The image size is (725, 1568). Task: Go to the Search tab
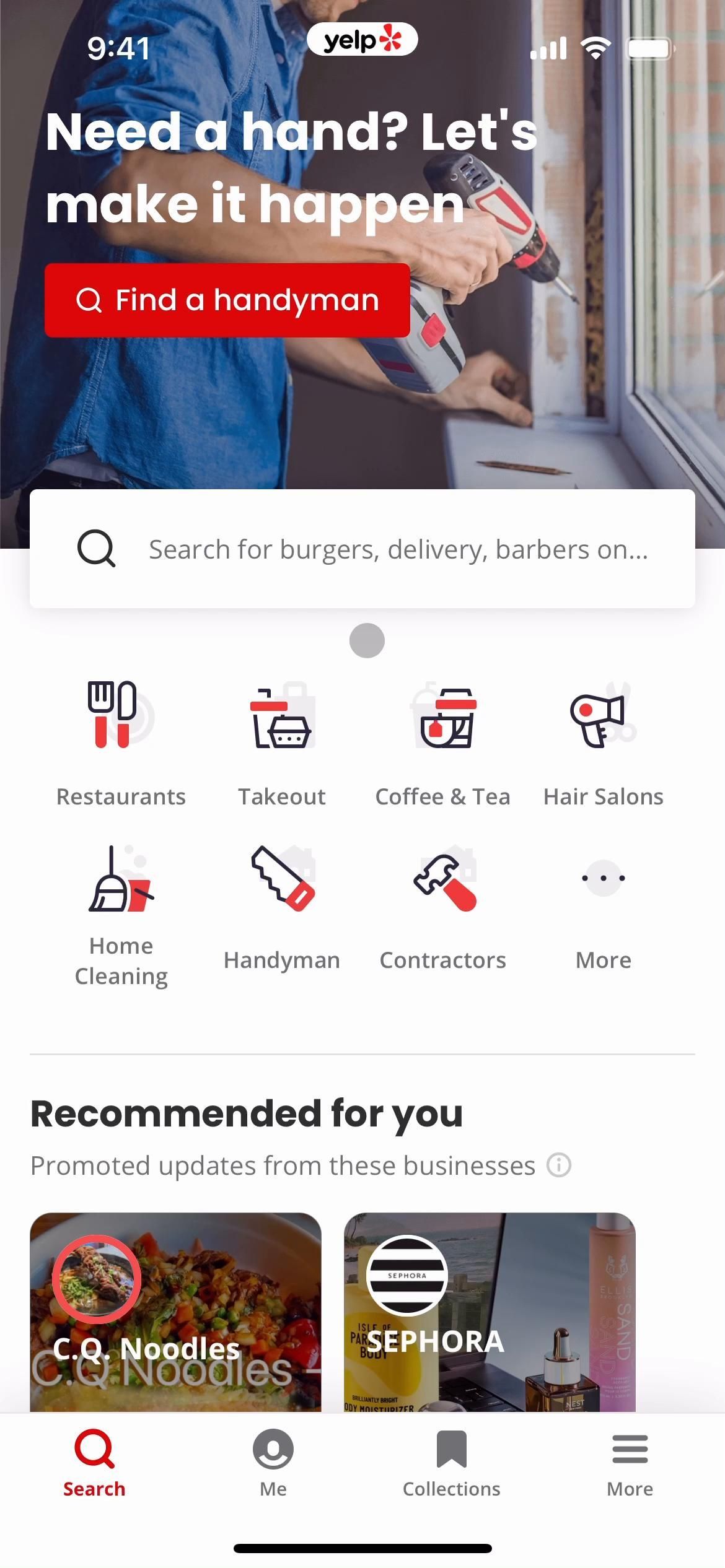[x=94, y=1463]
